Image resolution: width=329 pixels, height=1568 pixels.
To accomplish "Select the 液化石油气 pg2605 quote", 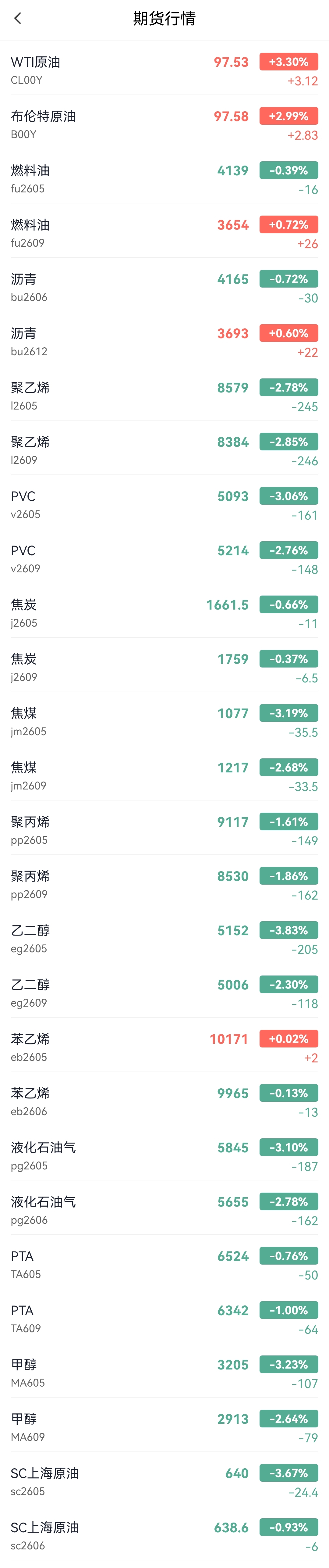I will point(164,1156).
